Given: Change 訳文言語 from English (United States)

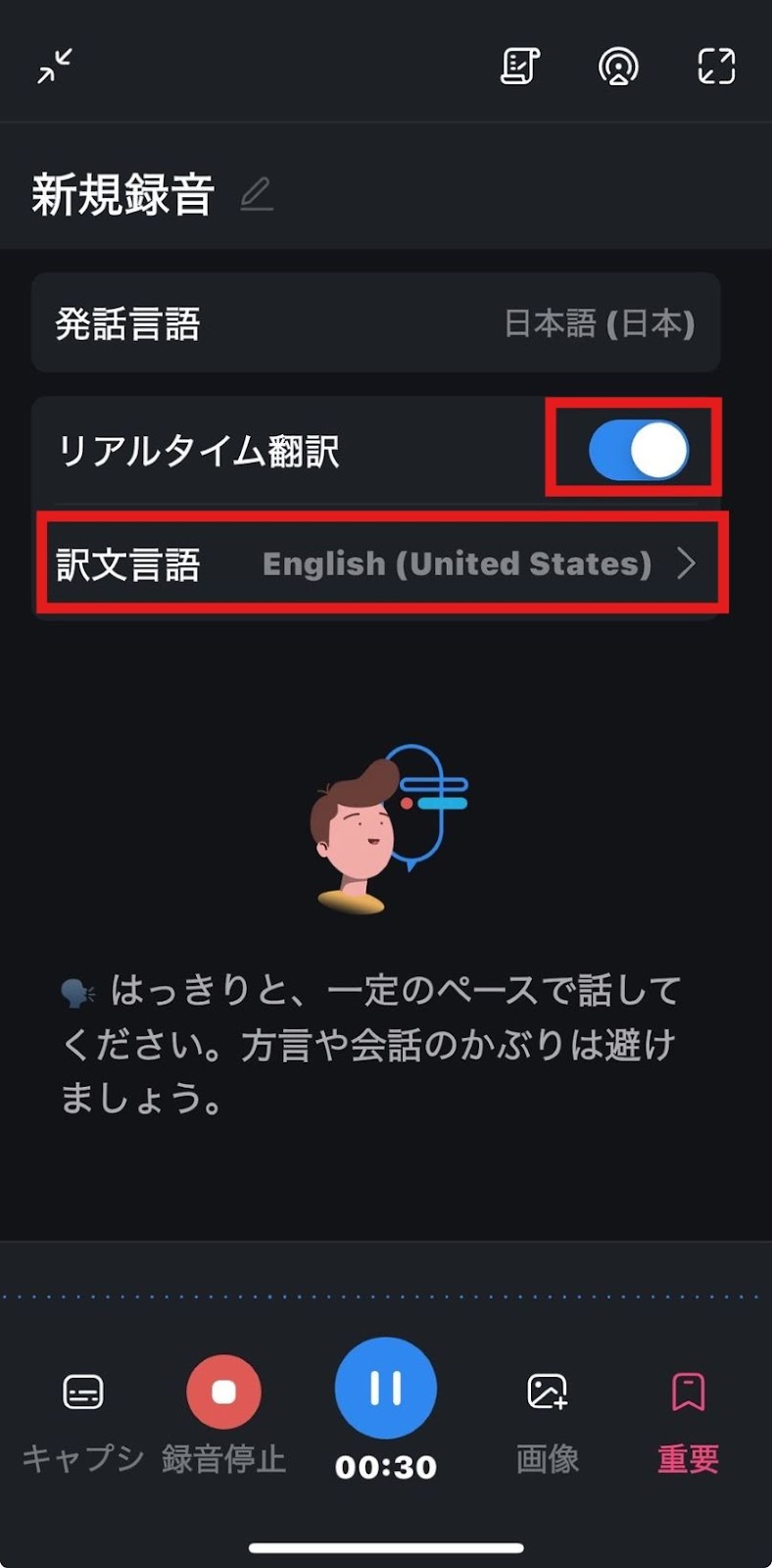Looking at the screenshot, I should 382,563.
